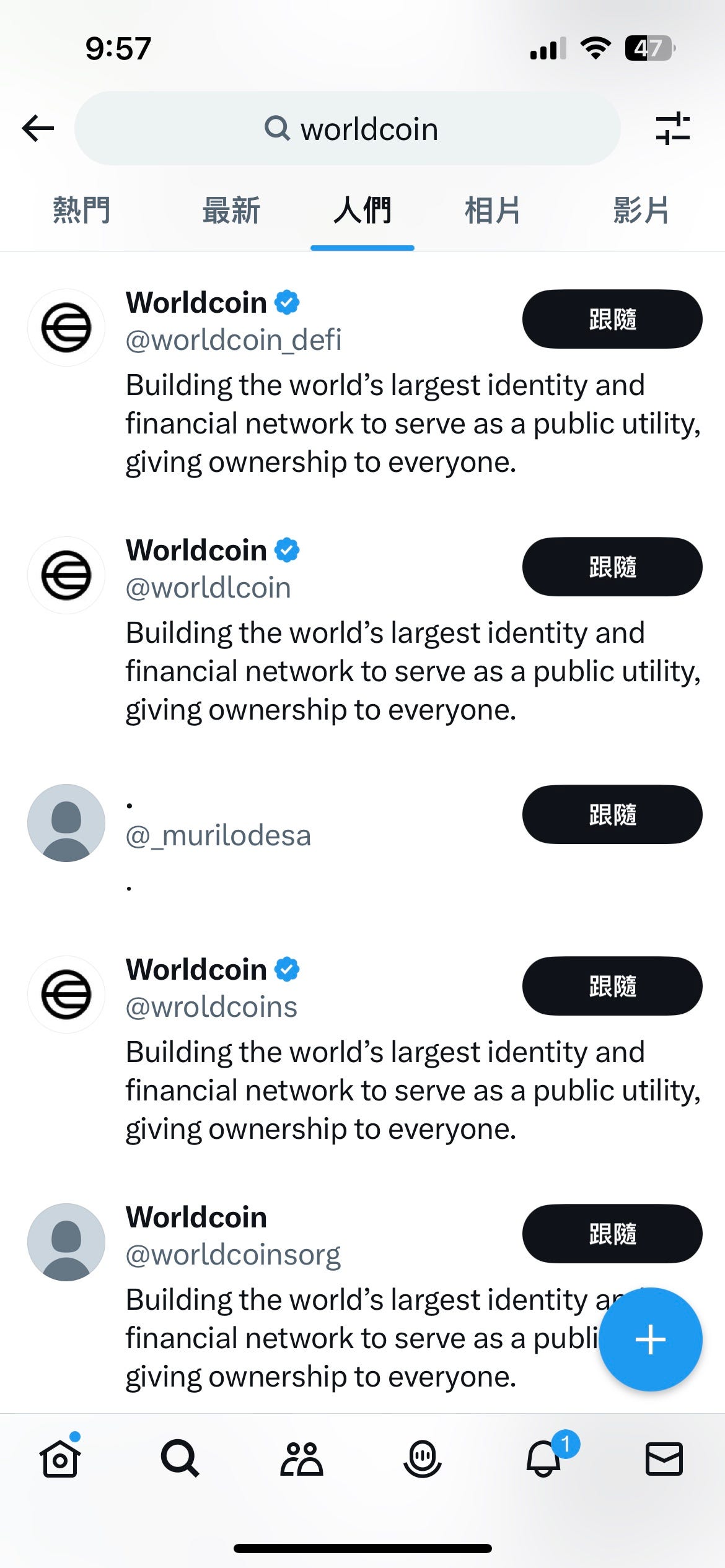Screen dimensions: 725x1568
Task: Follow the @worldcoin_defi account
Action: click(612, 320)
